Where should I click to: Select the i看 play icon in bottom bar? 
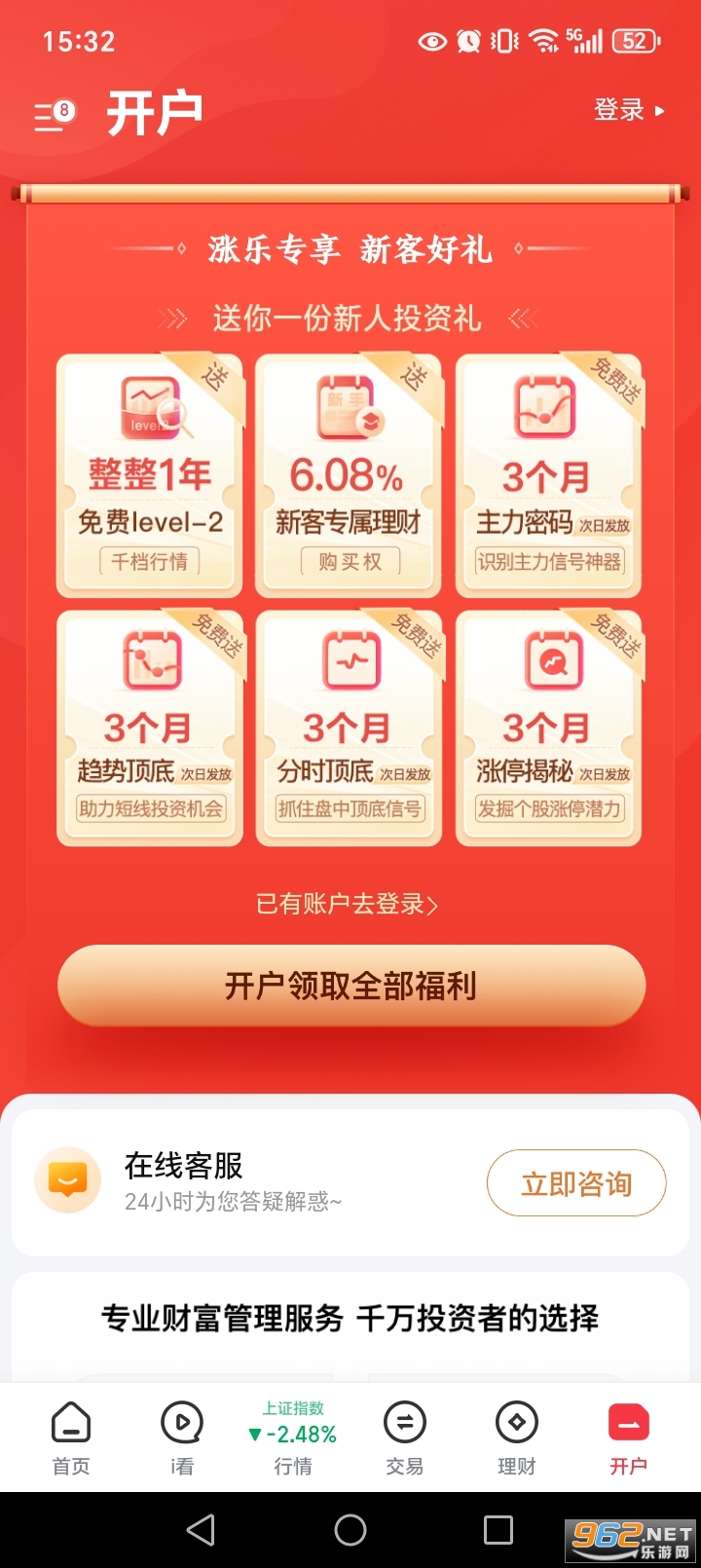[181, 1425]
